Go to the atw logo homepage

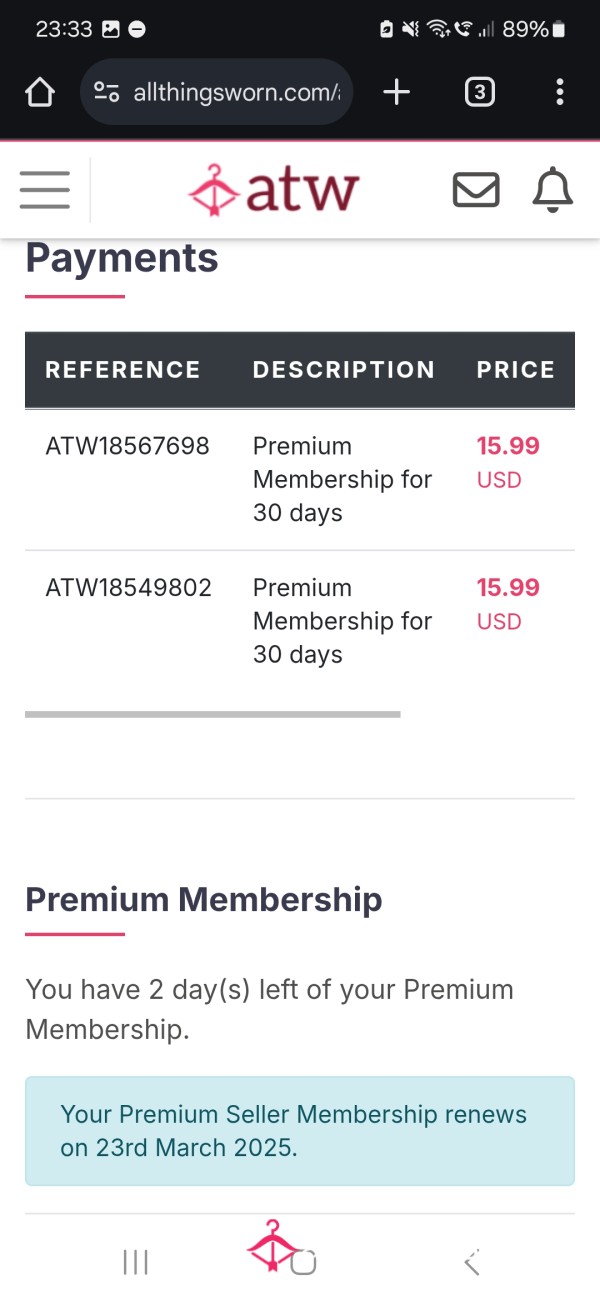(x=273, y=190)
